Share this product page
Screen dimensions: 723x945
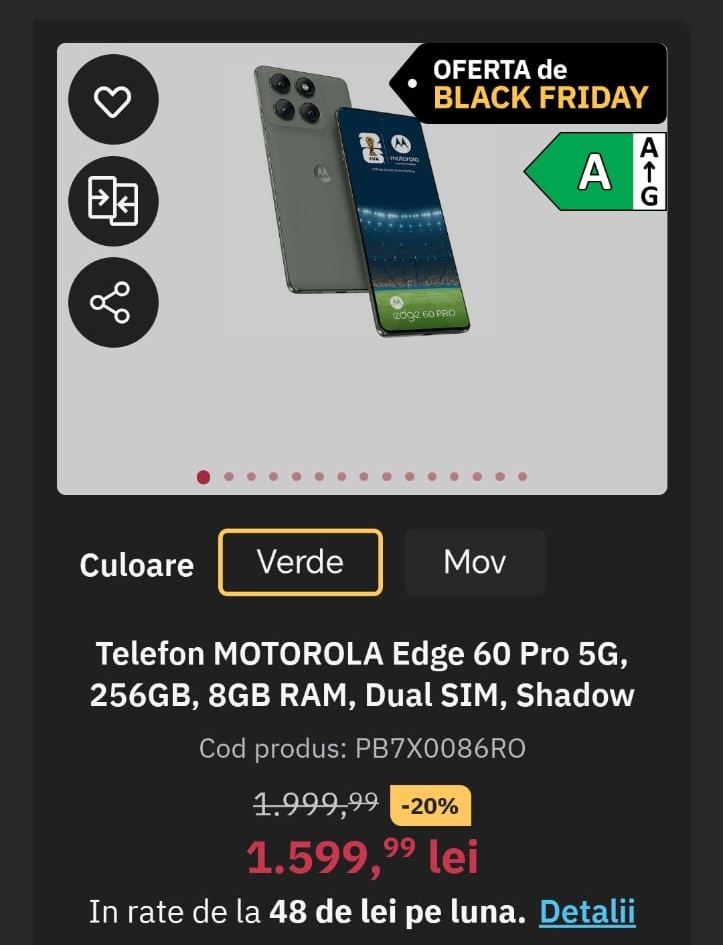click(x=113, y=302)
